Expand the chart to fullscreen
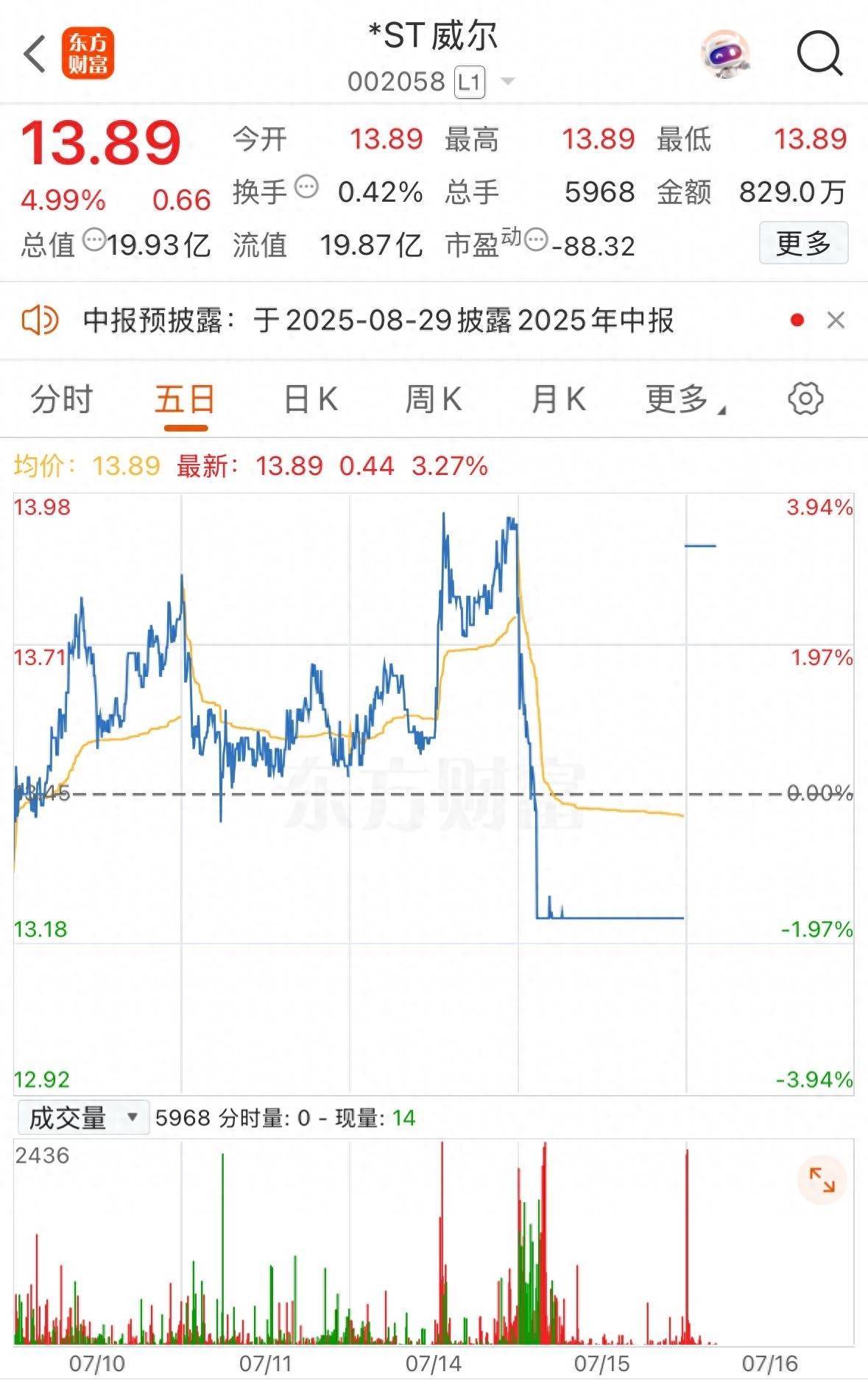This screenshot has width=868, height=1380. (x=822, y=1180)
